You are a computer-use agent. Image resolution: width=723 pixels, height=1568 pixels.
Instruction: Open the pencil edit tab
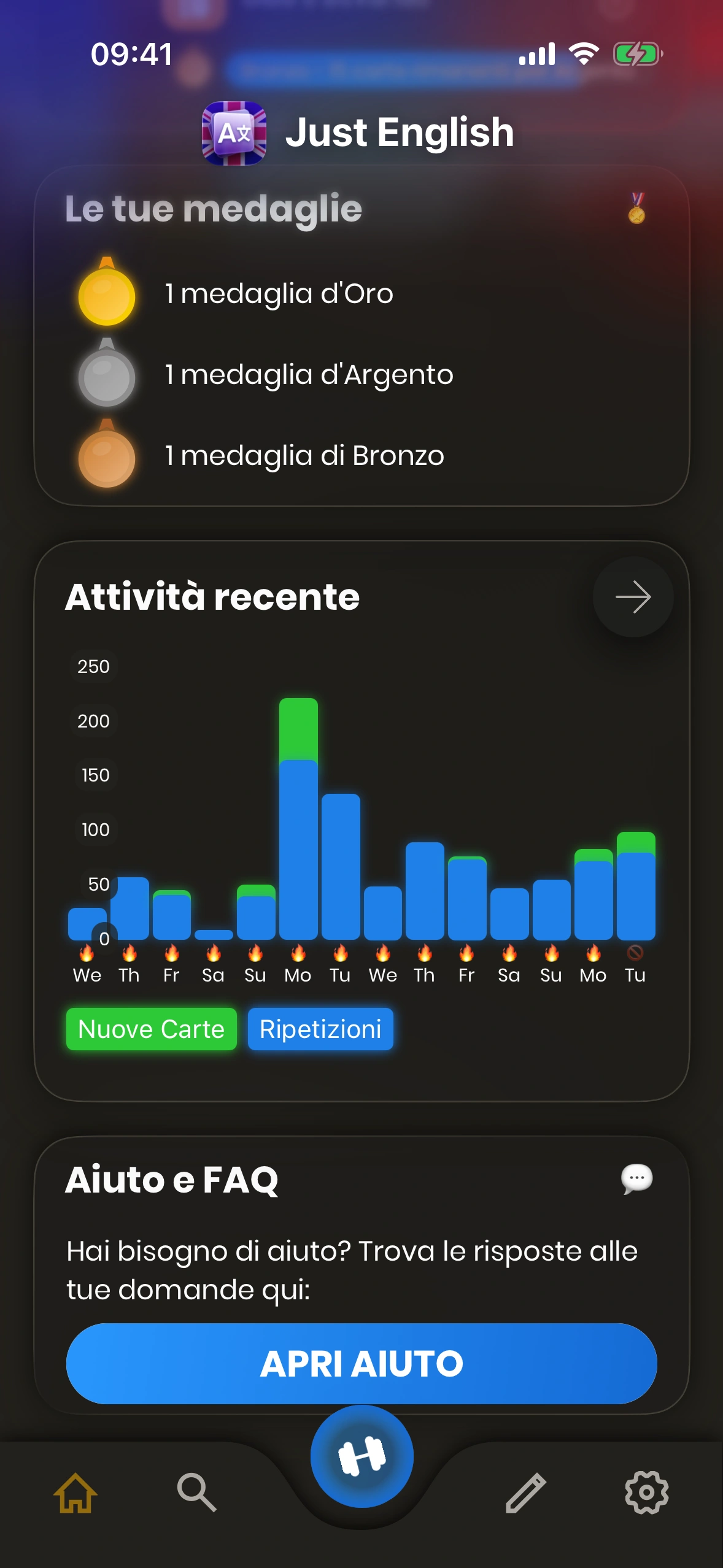(525, 1493)
